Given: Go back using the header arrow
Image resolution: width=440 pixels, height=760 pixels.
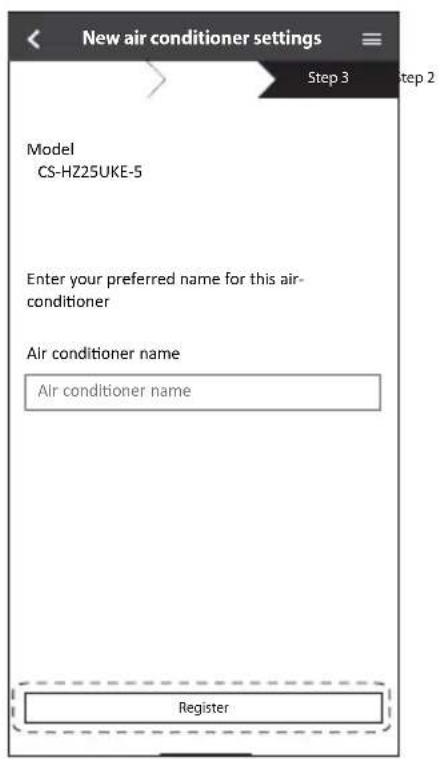Looking at the screenshot, I should pos(33,39).
